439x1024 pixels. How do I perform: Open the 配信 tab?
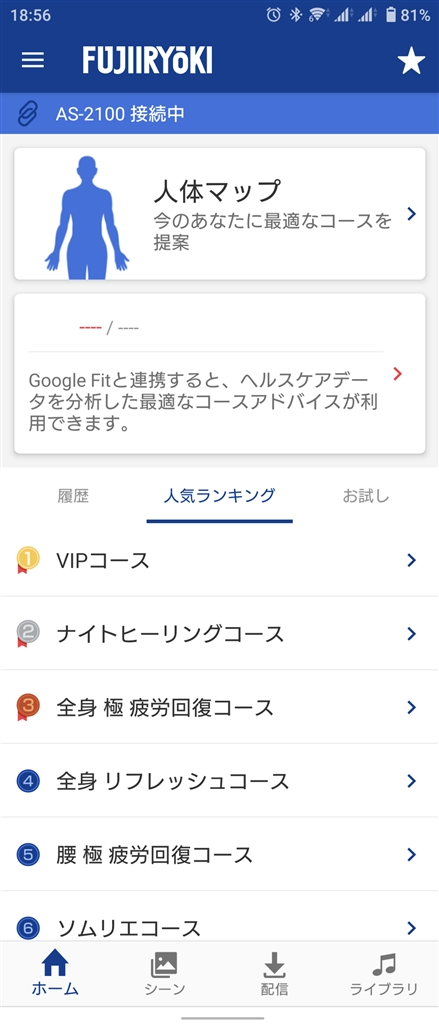[x=274, y=973]
